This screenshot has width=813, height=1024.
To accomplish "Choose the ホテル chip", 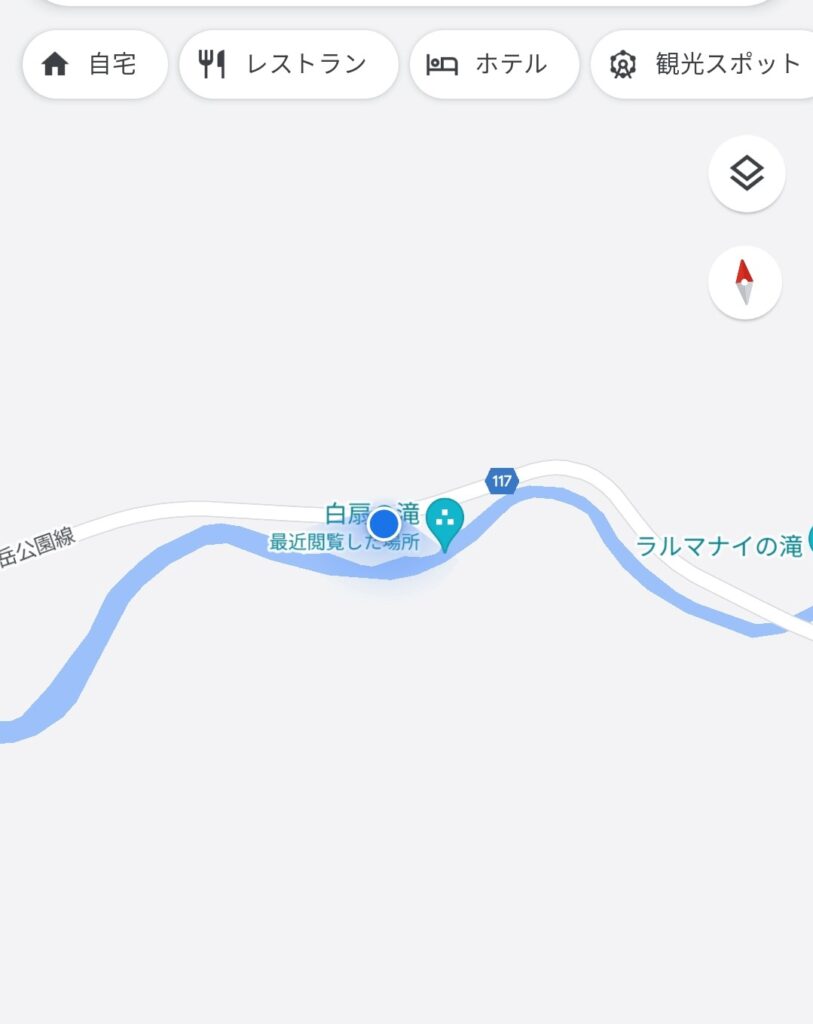I will tap(494, 65).
